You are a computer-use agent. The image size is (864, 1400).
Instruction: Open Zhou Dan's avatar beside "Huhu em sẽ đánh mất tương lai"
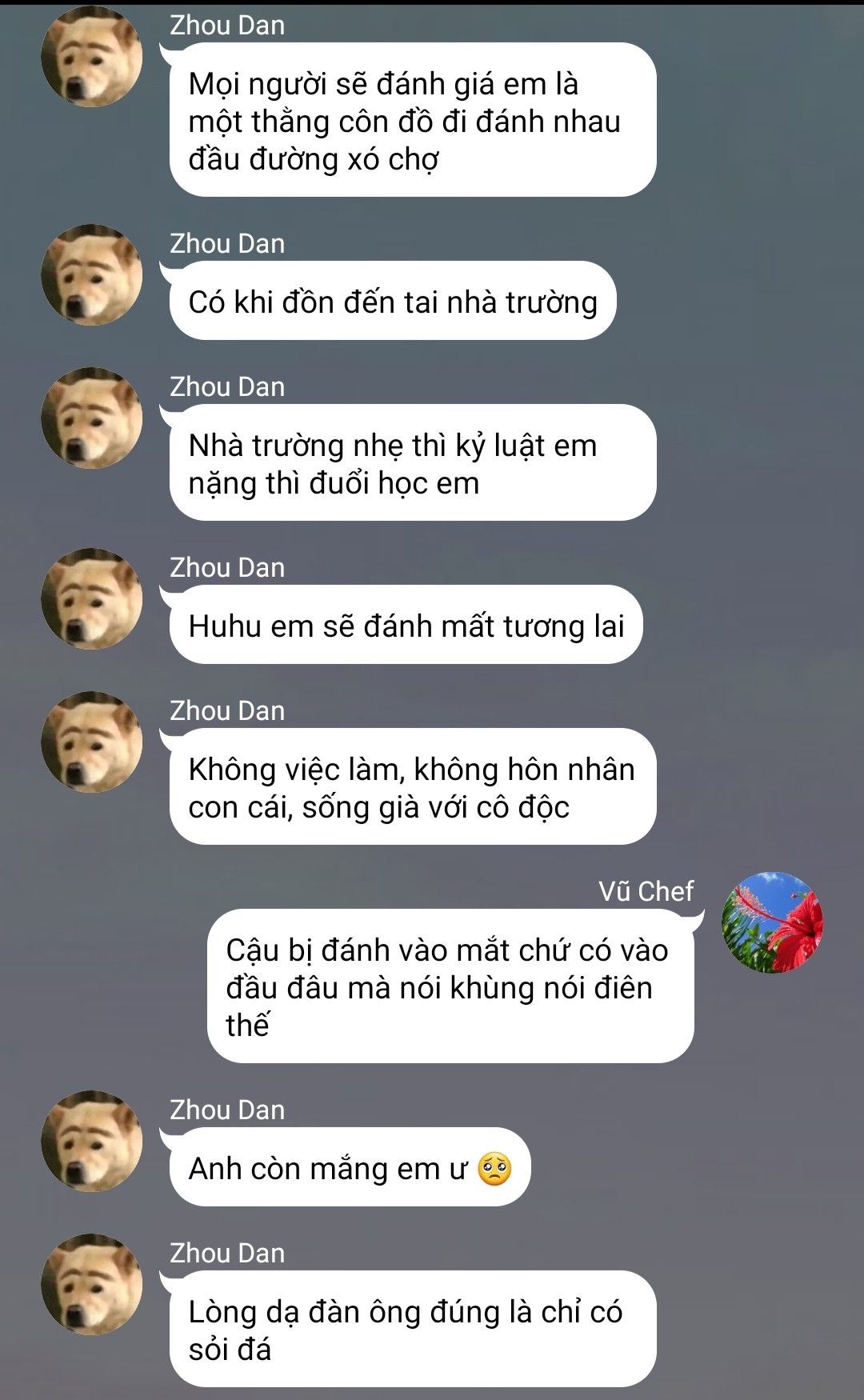[x=92, y=598]
